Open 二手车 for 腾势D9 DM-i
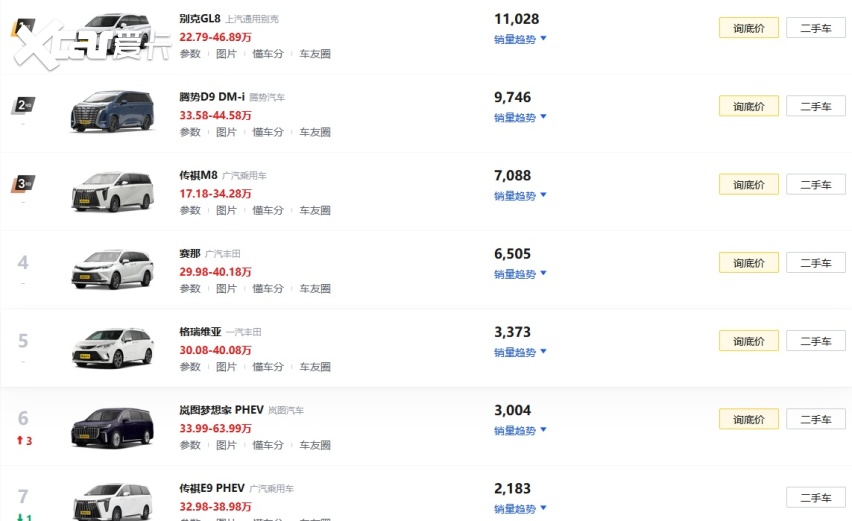This screenshot has height=521, width=852. [815, 106]
